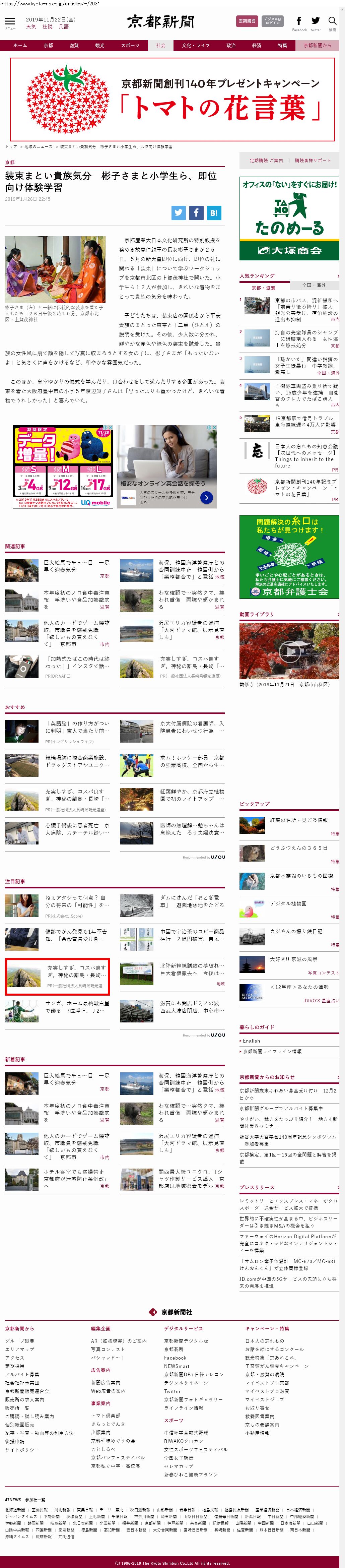Open the hamburger menu
Viewport: 345px width, 1568px height.
[x=10, y=22]
